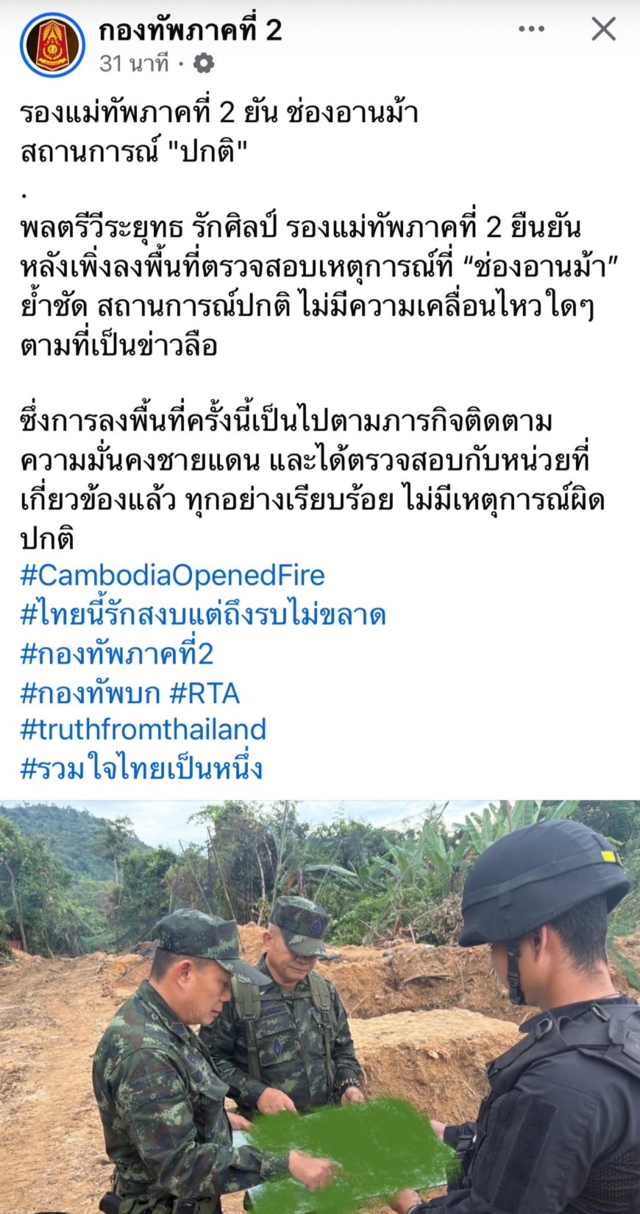
Task: Open กองทัพภาคที่ 2 page name
Action: point(190,30)
